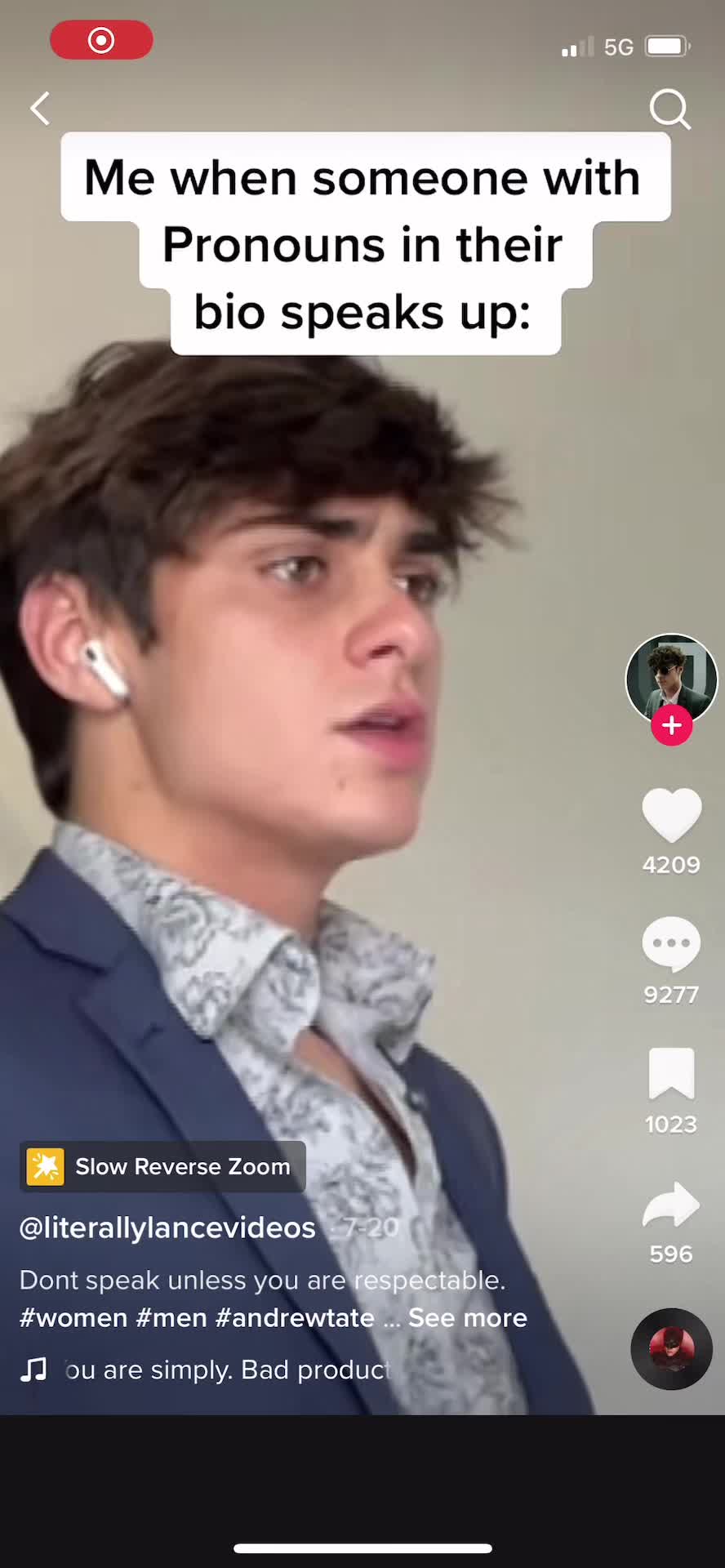Follow the creator with the plus button
This screenshot has width=725, height=1568.
(x=671, y=725)
